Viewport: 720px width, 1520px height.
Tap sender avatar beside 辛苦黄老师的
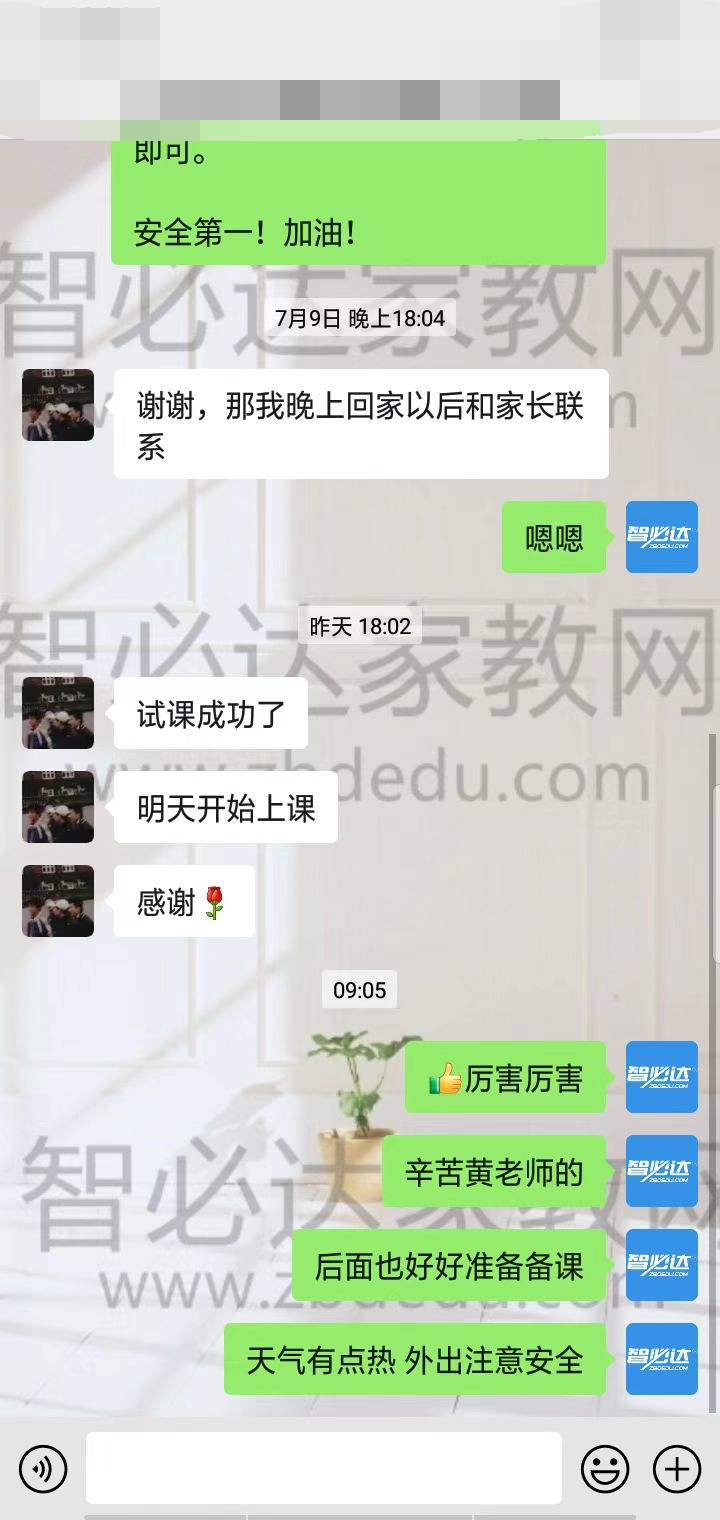coord(662,1171)
